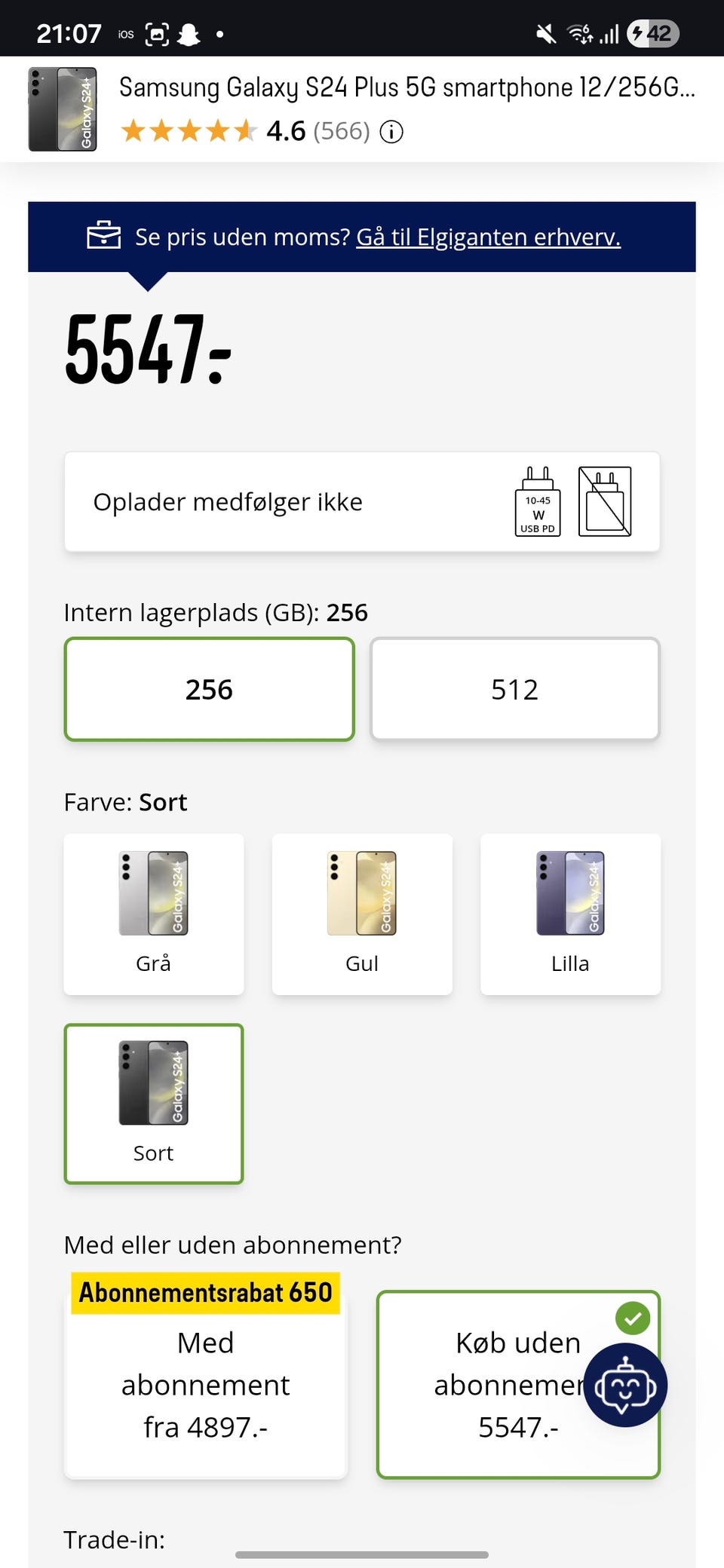Select the 256 GB storage option
This screenshot has width=724, height=1568.
[x=209, y=689]
